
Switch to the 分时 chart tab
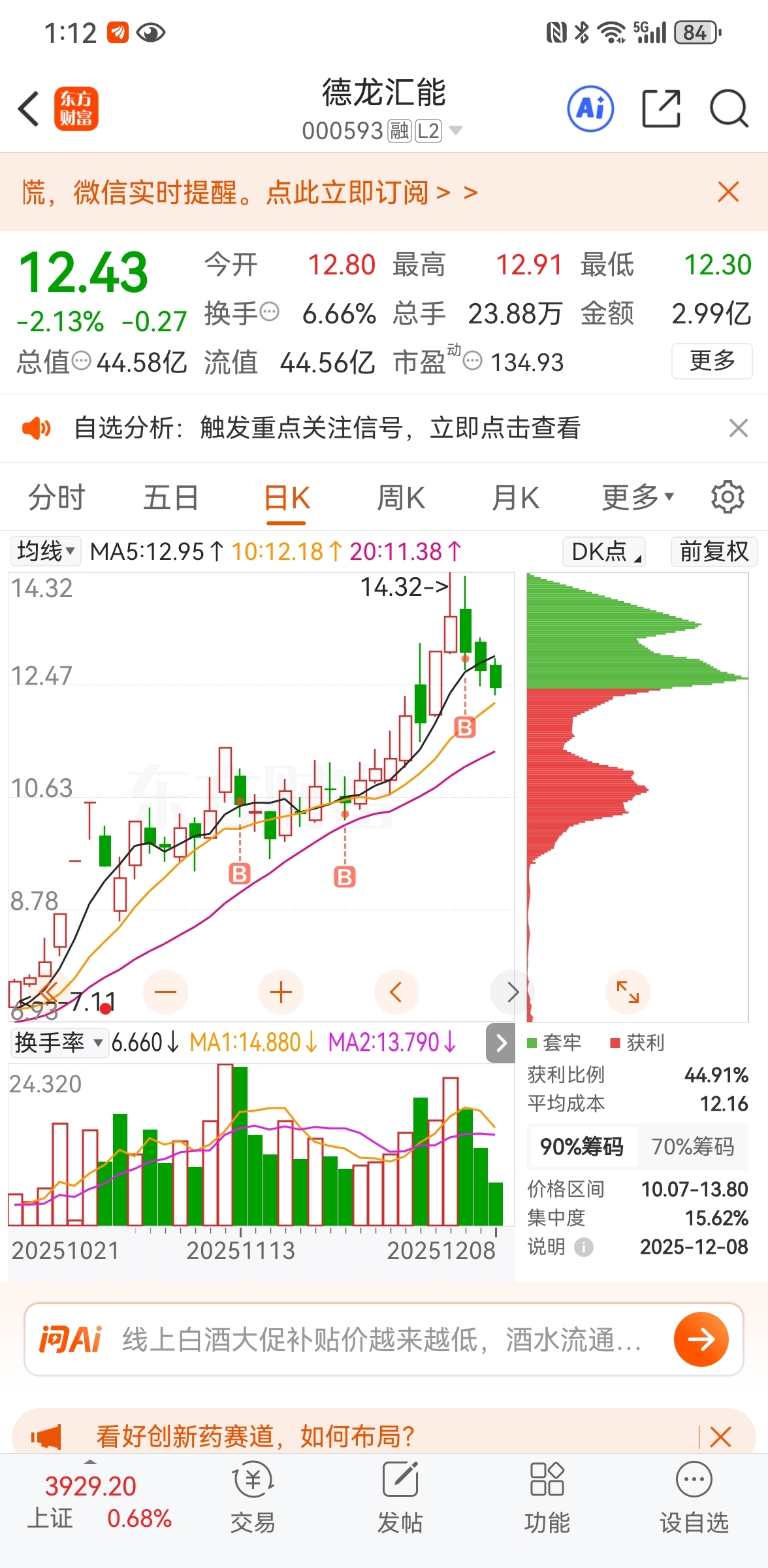click(57, 498)
